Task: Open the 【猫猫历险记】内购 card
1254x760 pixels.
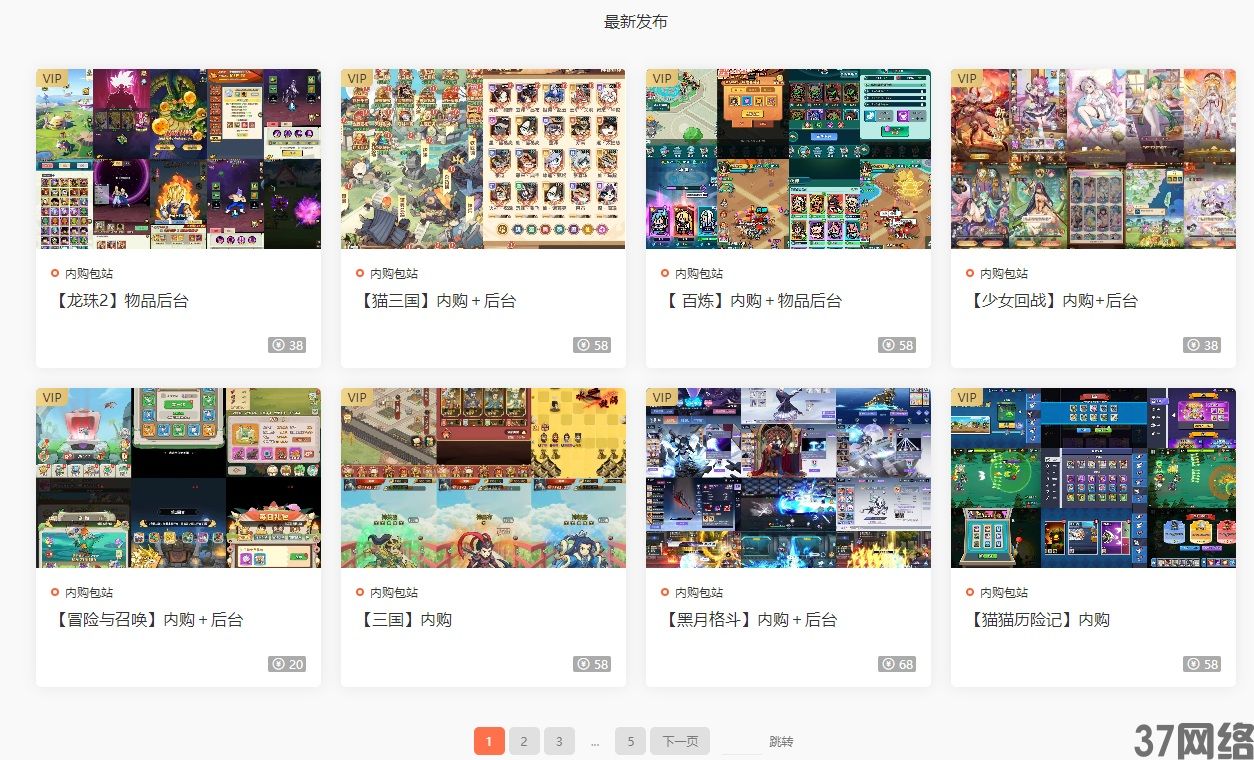Action: click(x=1038, y=620)
